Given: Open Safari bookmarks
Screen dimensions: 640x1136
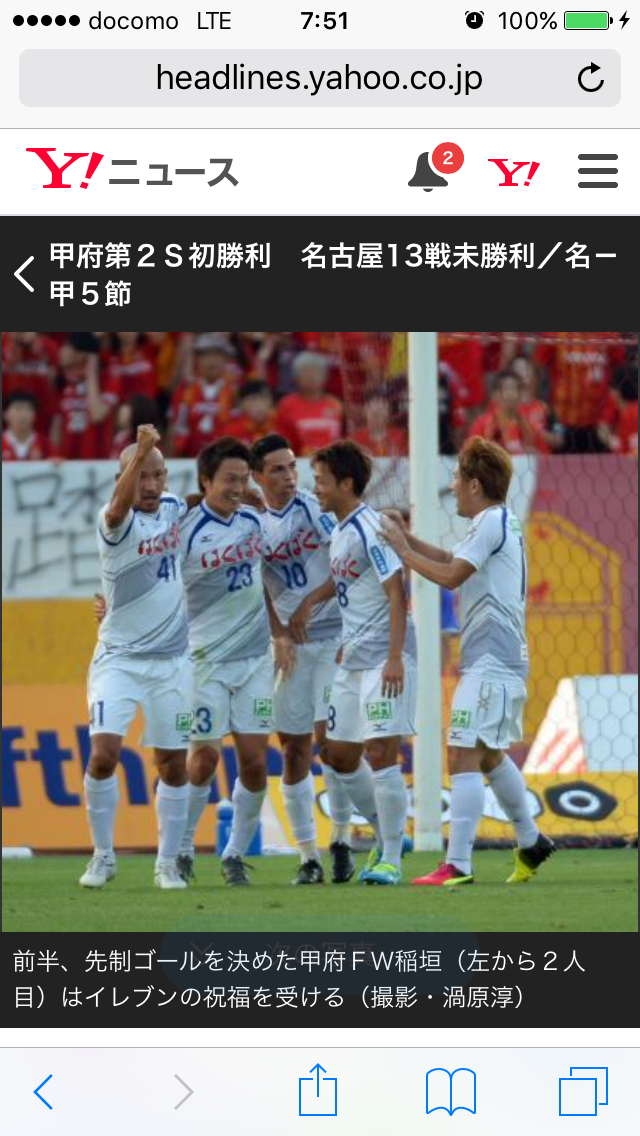Looking at the screenshot, I should [451, 1091].
